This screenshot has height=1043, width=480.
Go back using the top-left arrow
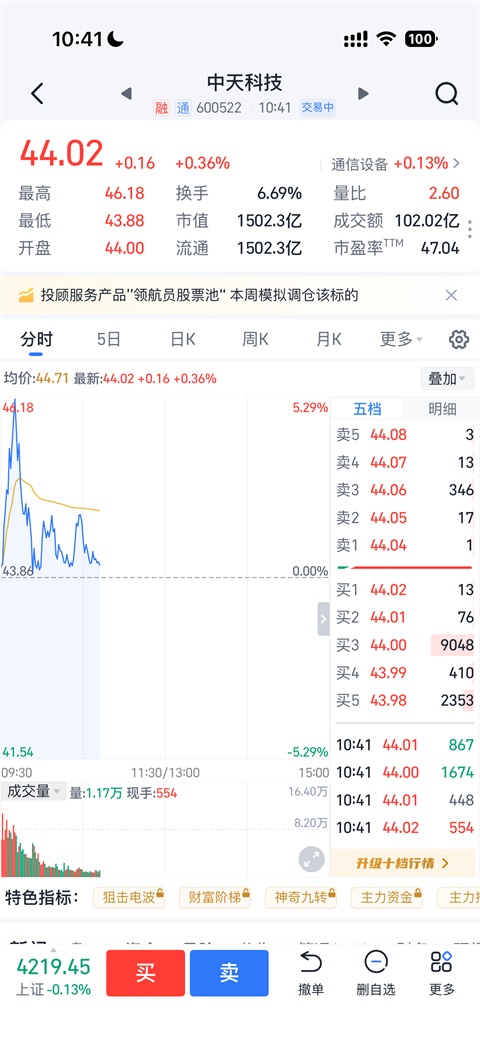(x=38, y=94)
